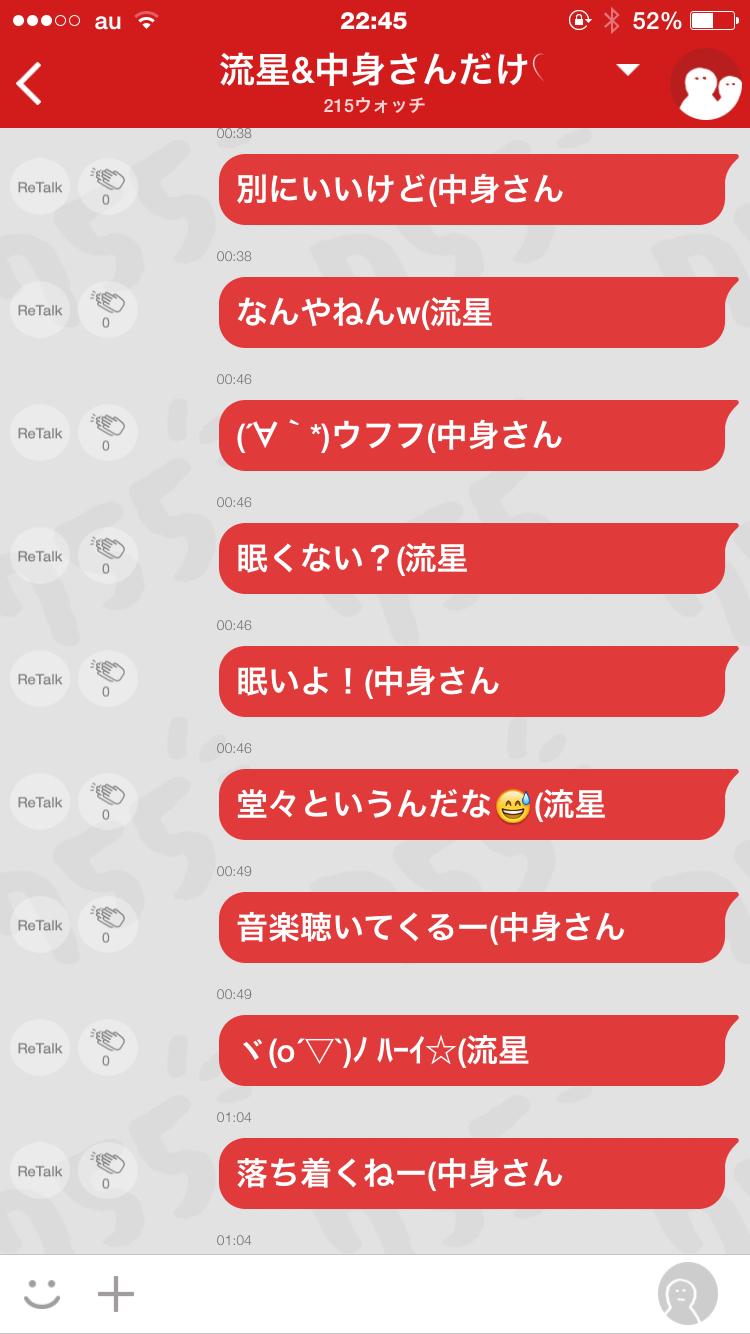Tap the 00:46 timestamp above 眠いよ！

pyautogui.click(x=232, y=624)
